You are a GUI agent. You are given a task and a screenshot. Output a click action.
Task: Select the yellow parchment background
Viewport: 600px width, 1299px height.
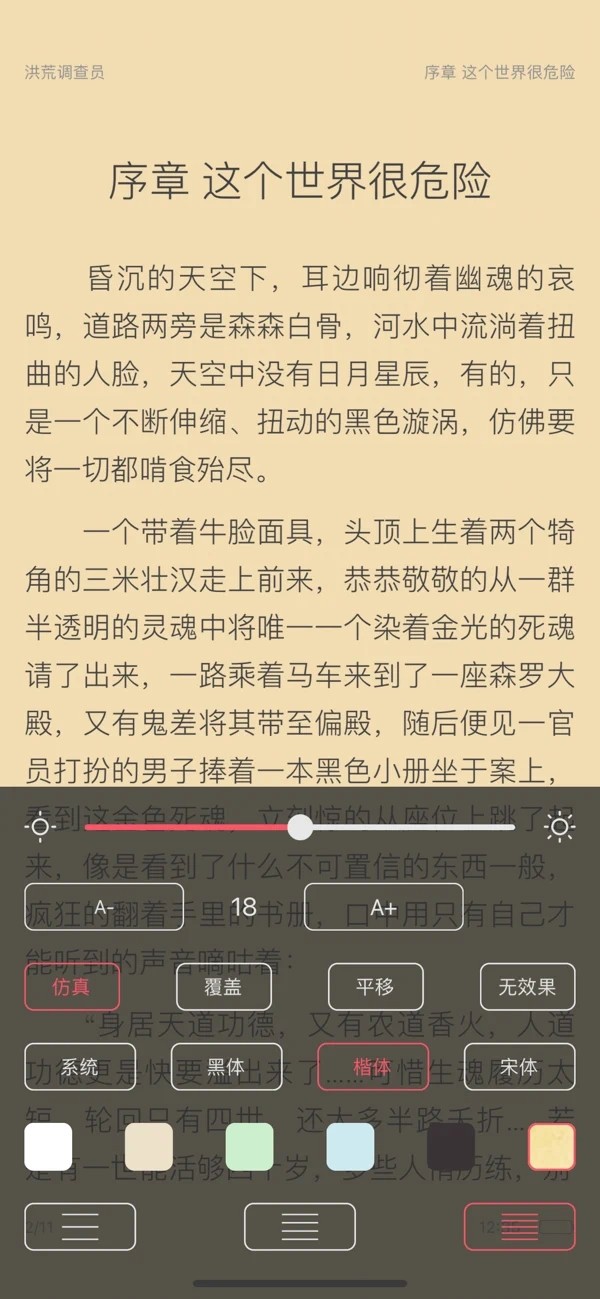(552, 1147)
